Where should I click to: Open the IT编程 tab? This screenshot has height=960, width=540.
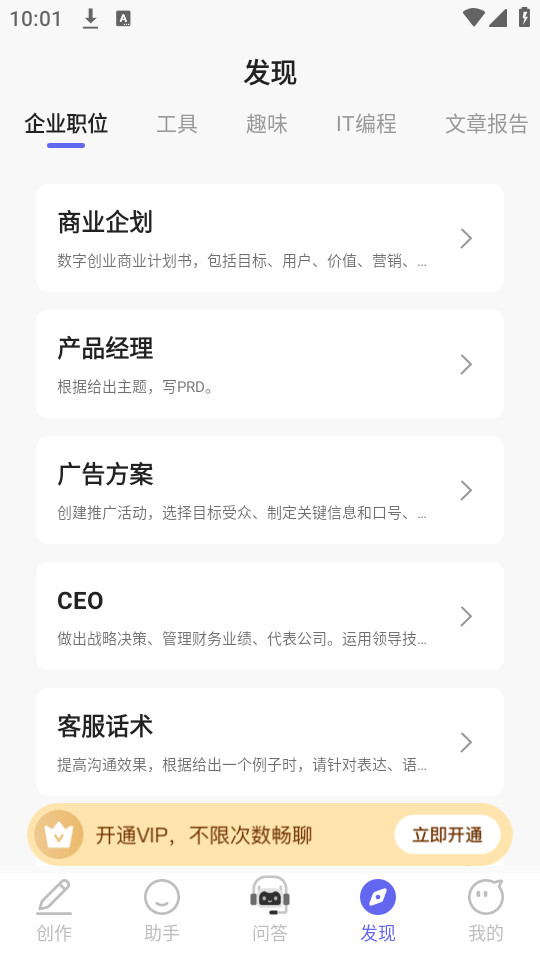pos(366,124)
